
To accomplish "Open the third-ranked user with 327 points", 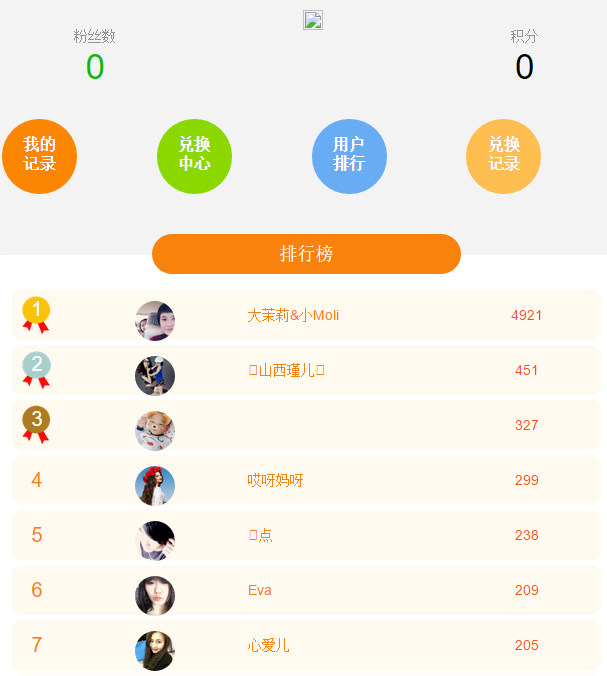I will (306, 426).
